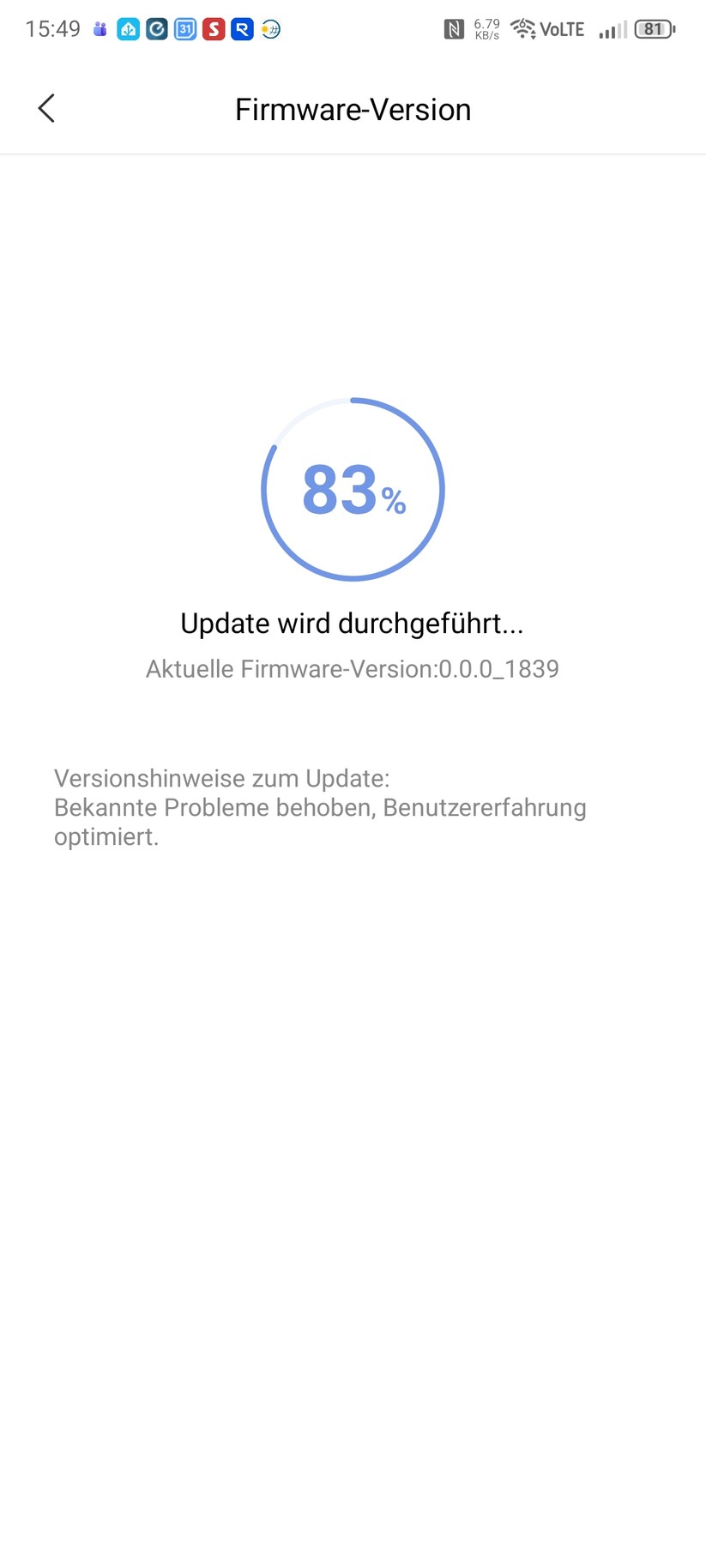Screen dimensions: 706x1568
Task: Tap the text Update wird durchgeführt
Action: point(353,623)
